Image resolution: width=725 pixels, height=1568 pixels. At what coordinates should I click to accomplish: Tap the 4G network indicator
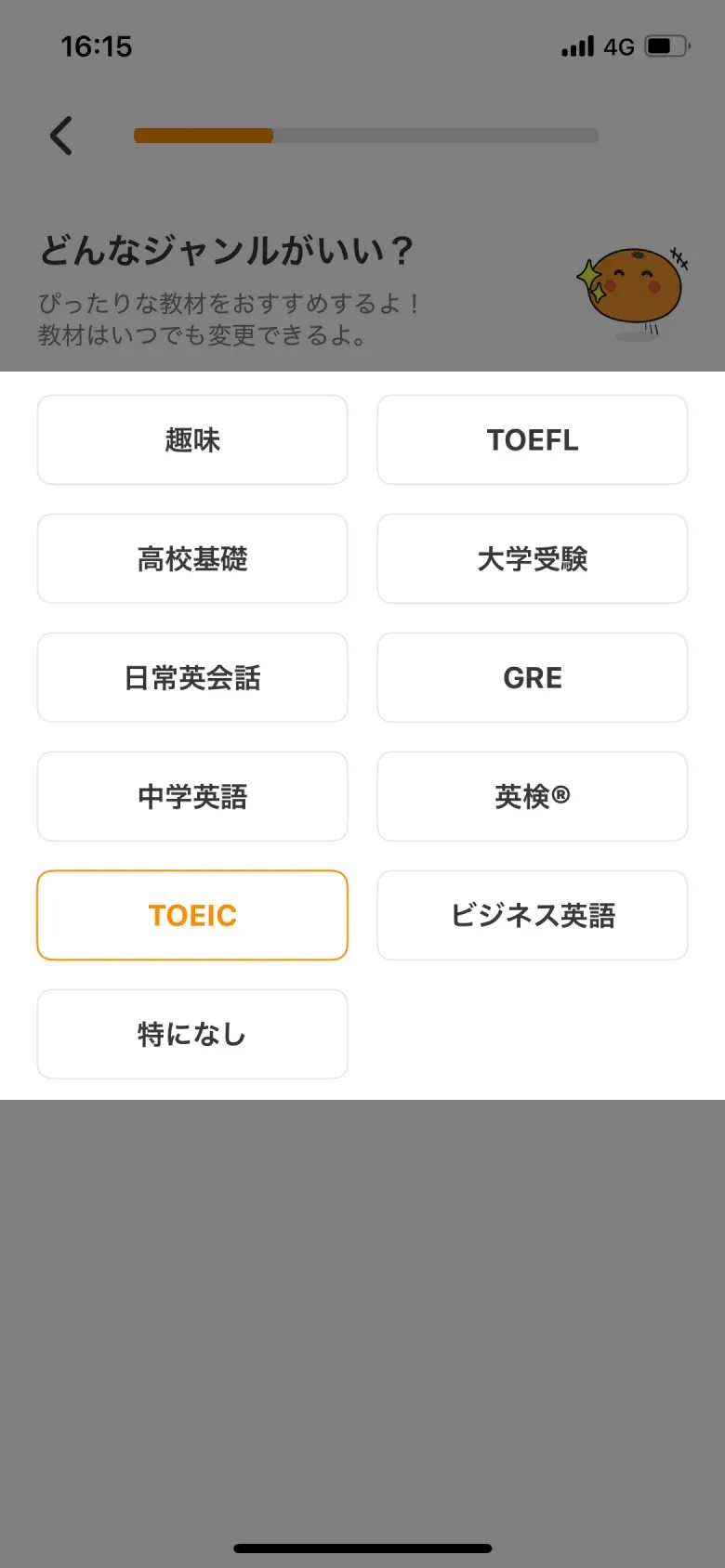pyautogui.click(x=621, y=46)
